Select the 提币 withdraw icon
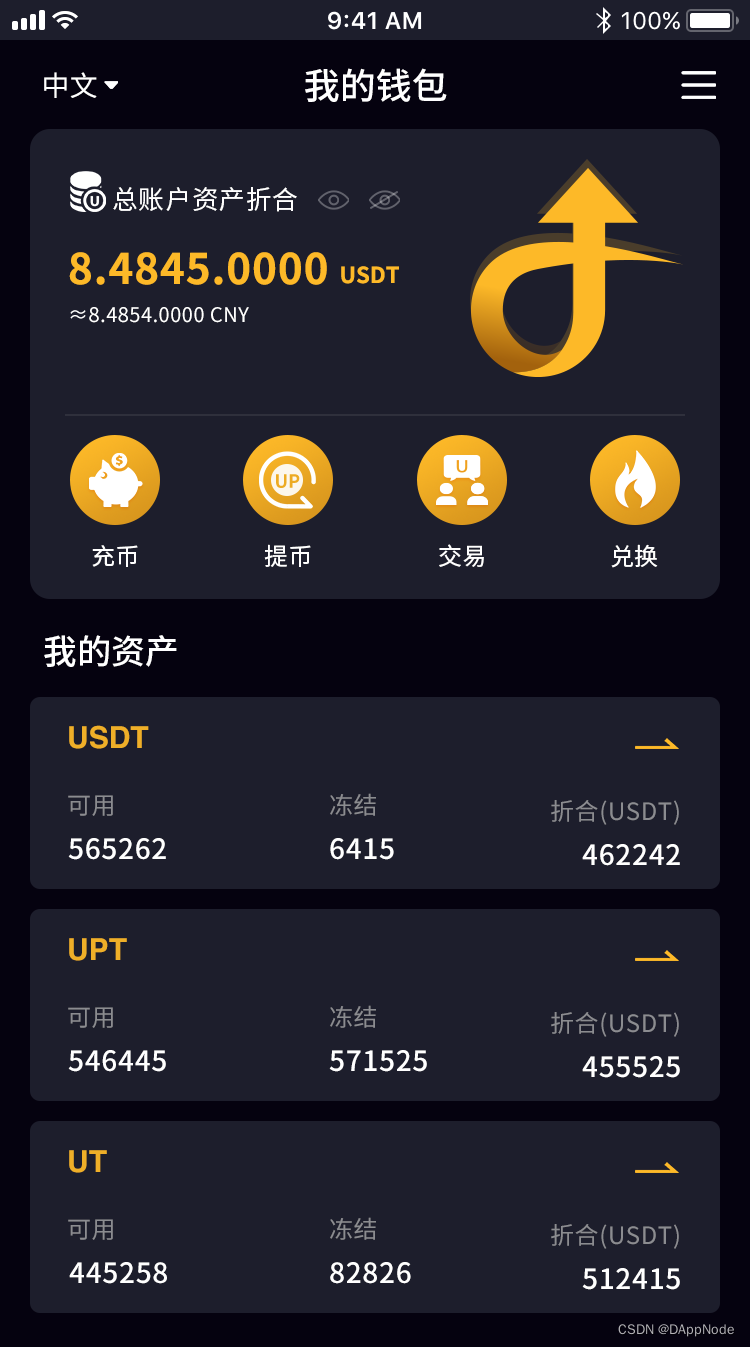 [x=287, y=479]
